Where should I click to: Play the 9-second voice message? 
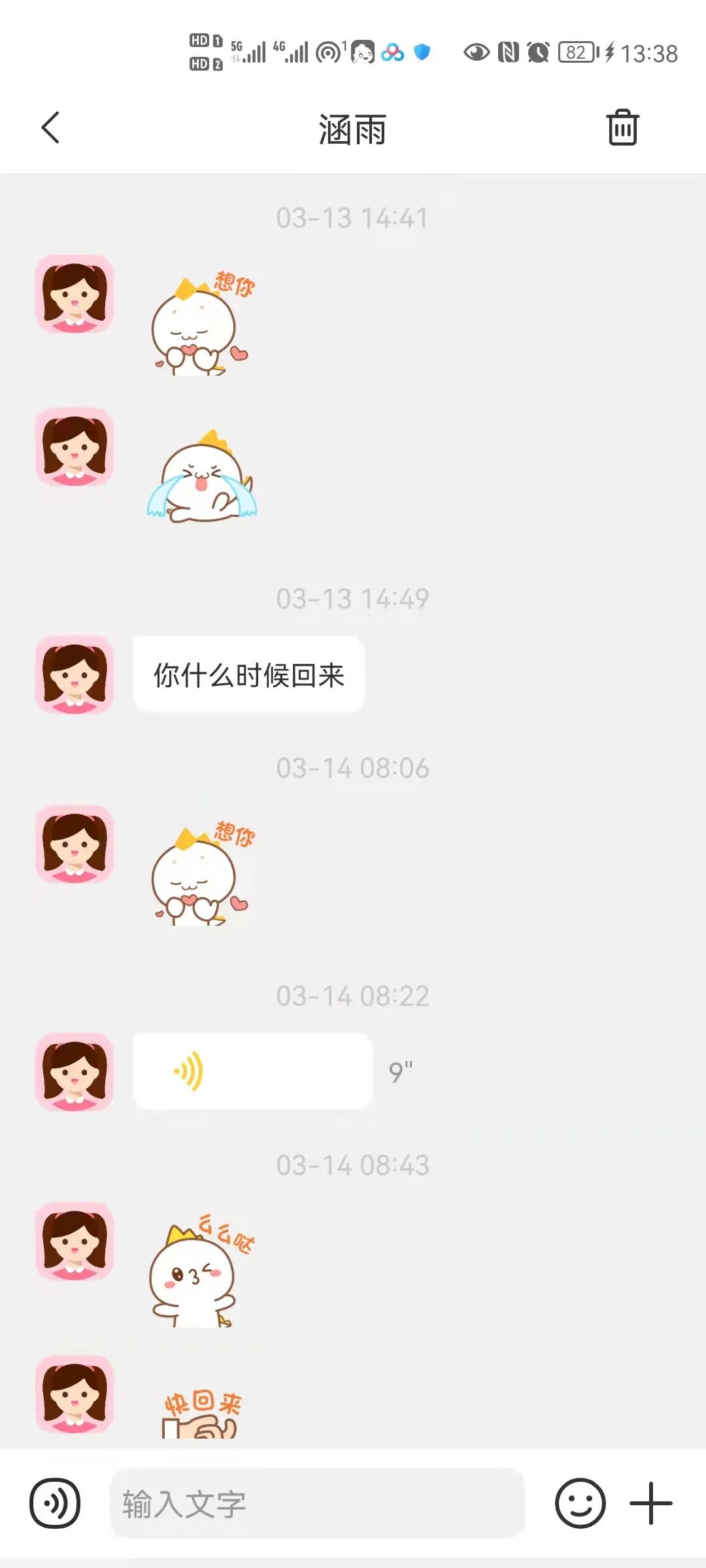point(252,1071)
